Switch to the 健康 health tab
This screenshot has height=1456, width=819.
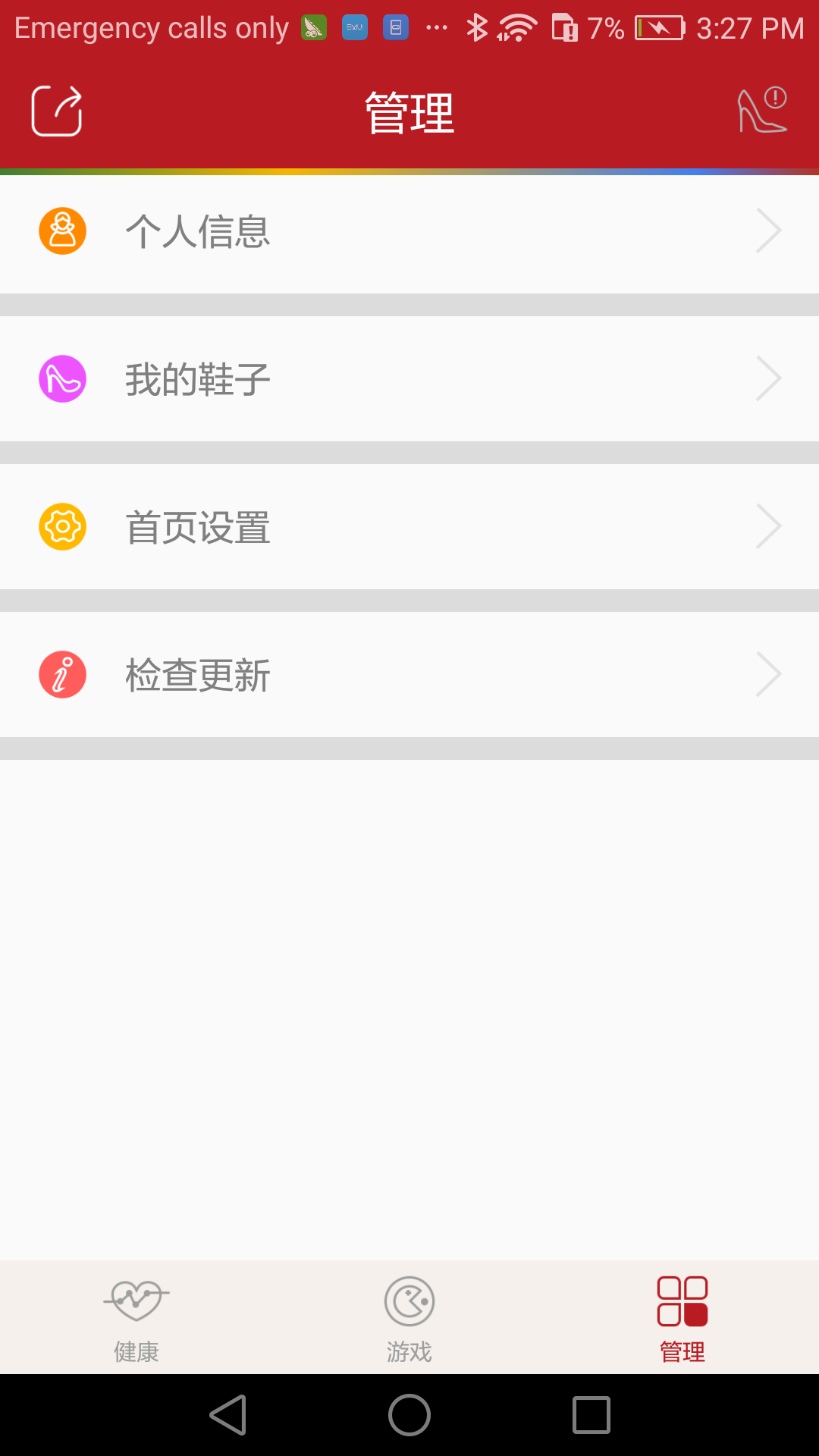[136, 1318]
